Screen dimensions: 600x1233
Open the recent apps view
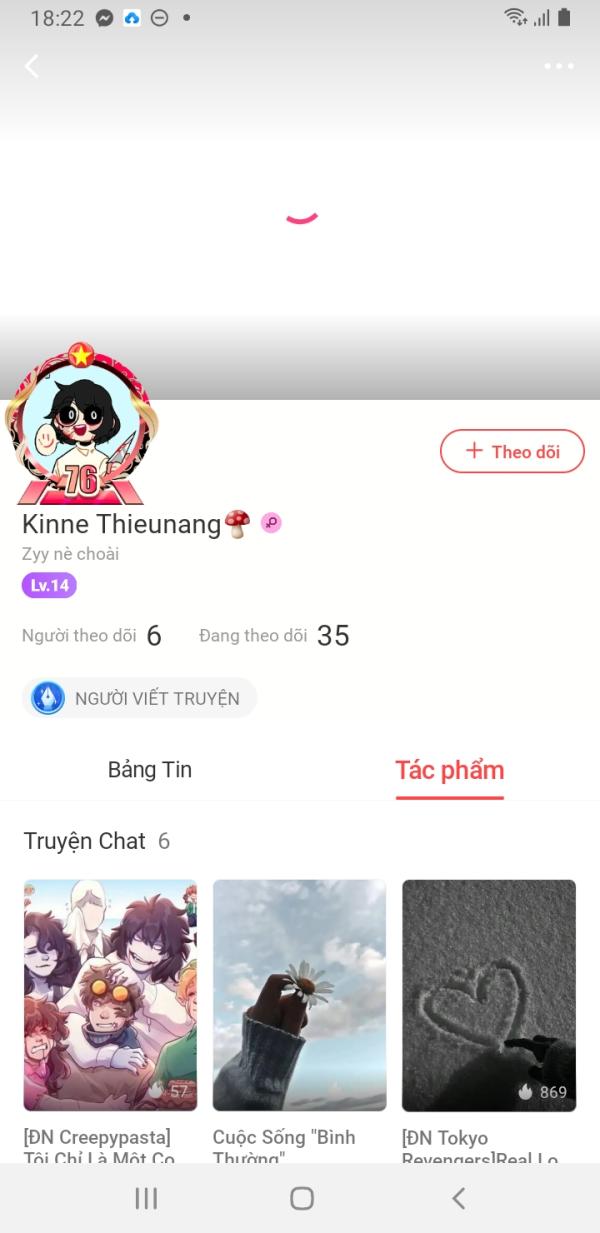[146, 1198]
